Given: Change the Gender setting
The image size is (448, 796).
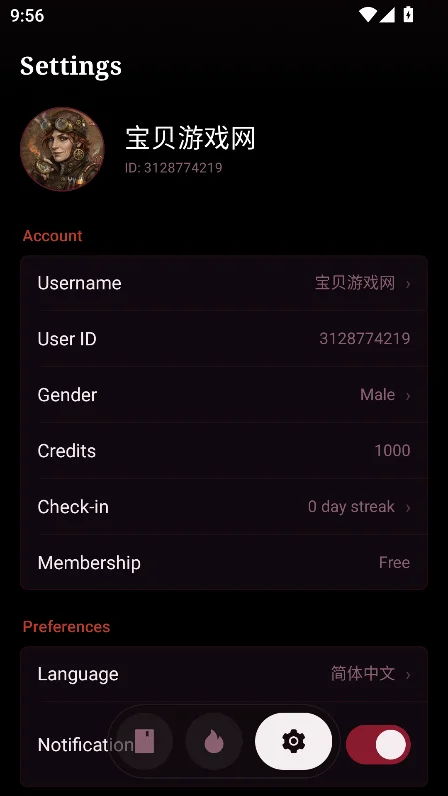Looking at the screenshot, I should (224, 394).
